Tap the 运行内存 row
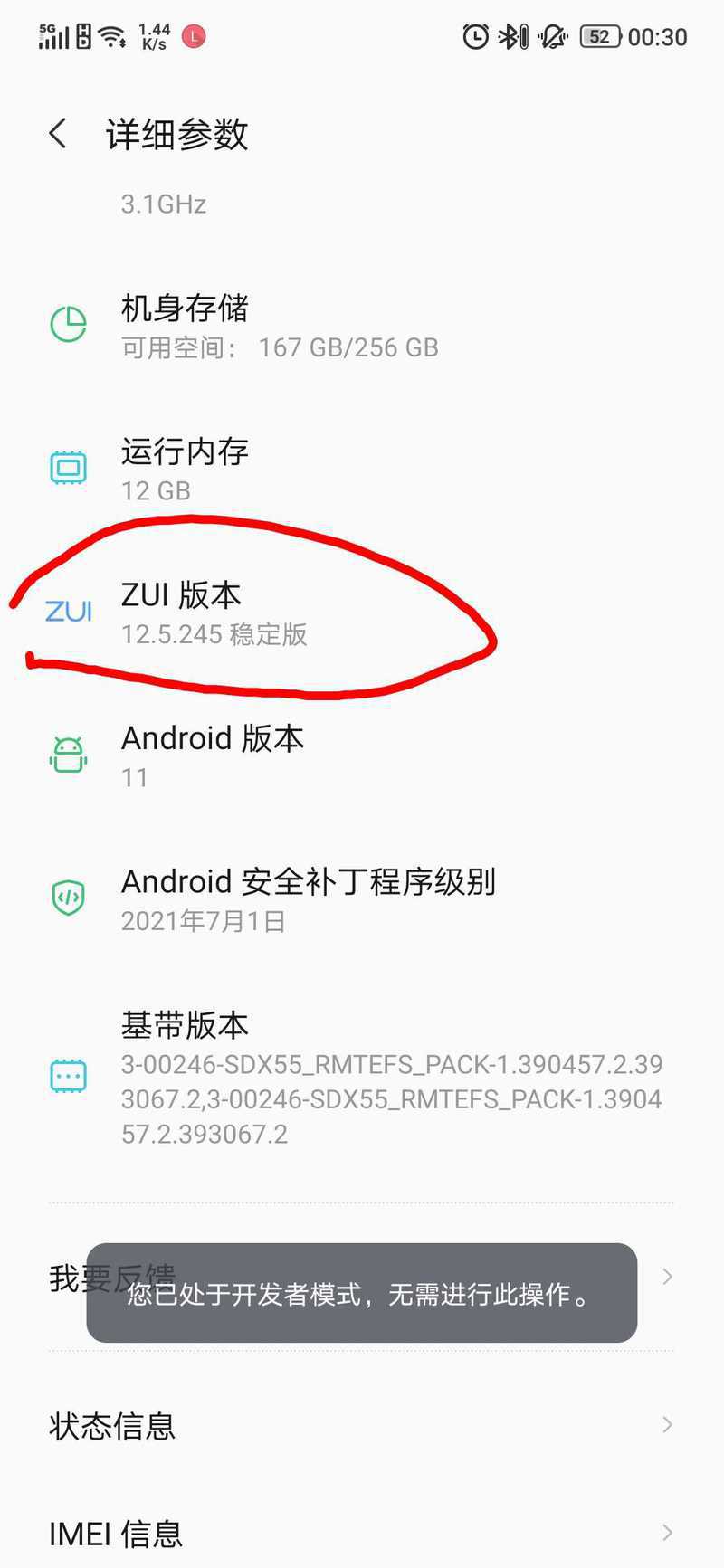The width and height of the screenshot is (724, 1568). pyautogui.click(x=362, y=469)
